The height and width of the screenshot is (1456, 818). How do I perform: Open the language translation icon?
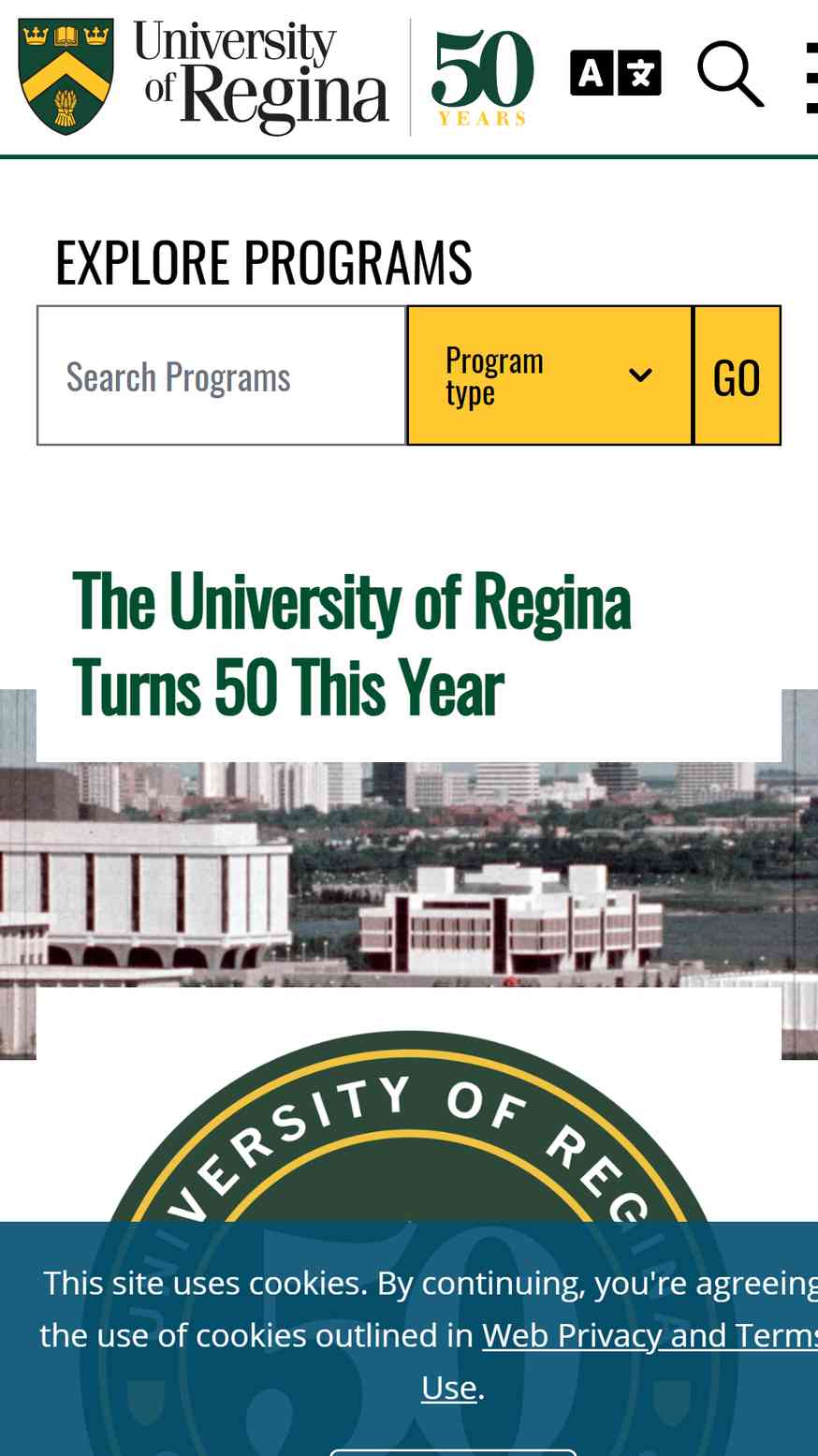pyautogui.click(x=616, y=73)
